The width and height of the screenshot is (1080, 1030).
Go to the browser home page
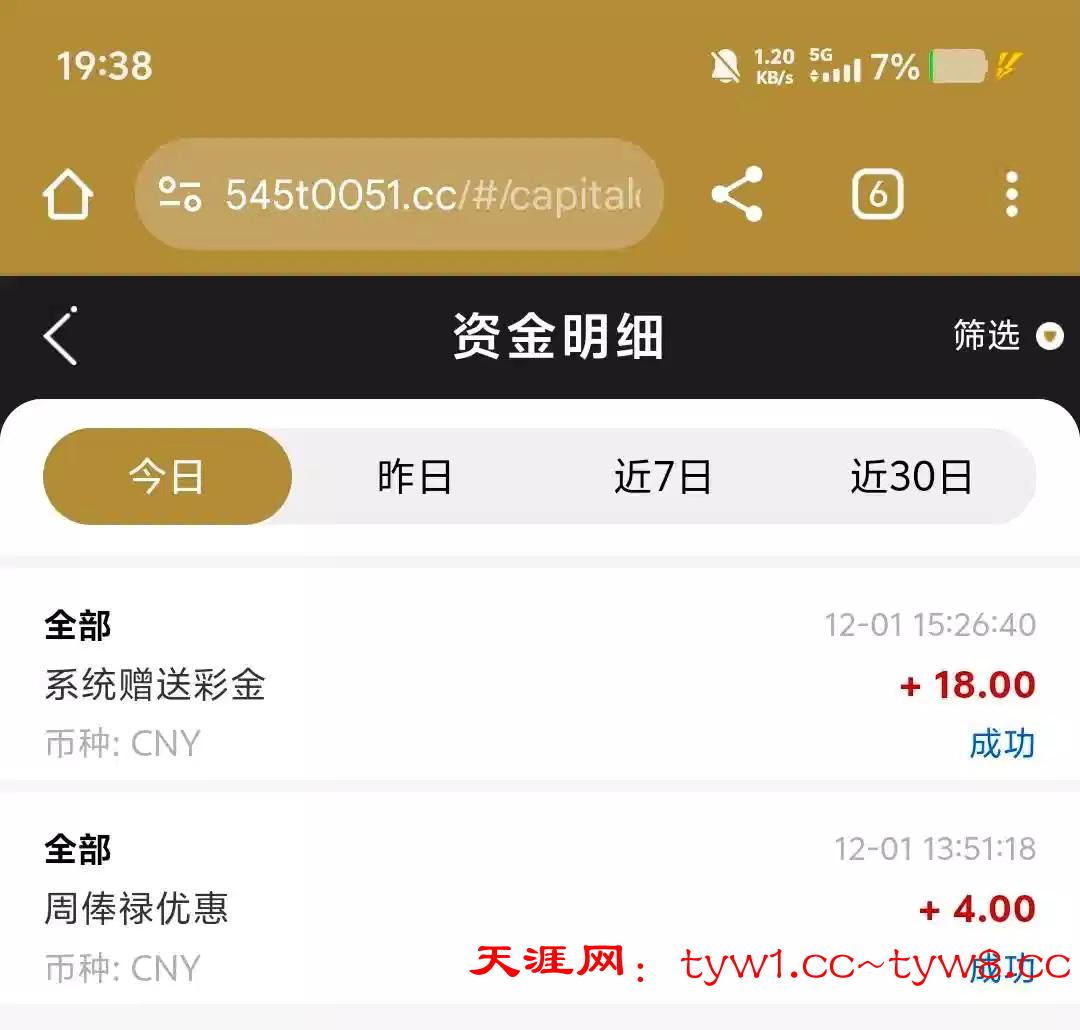point(68,194)
